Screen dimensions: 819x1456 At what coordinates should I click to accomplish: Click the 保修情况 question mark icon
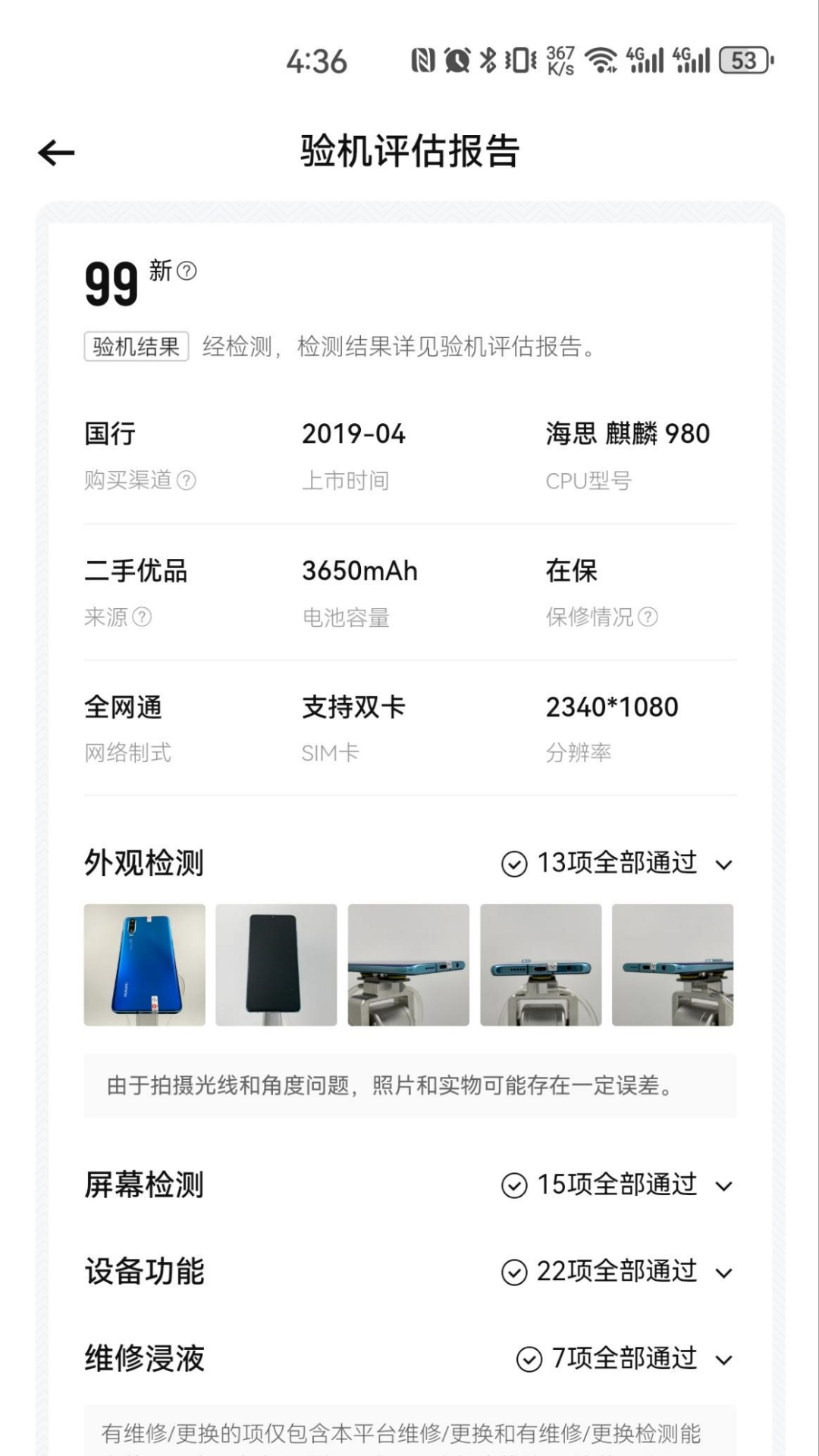click(x=648, y=618)
